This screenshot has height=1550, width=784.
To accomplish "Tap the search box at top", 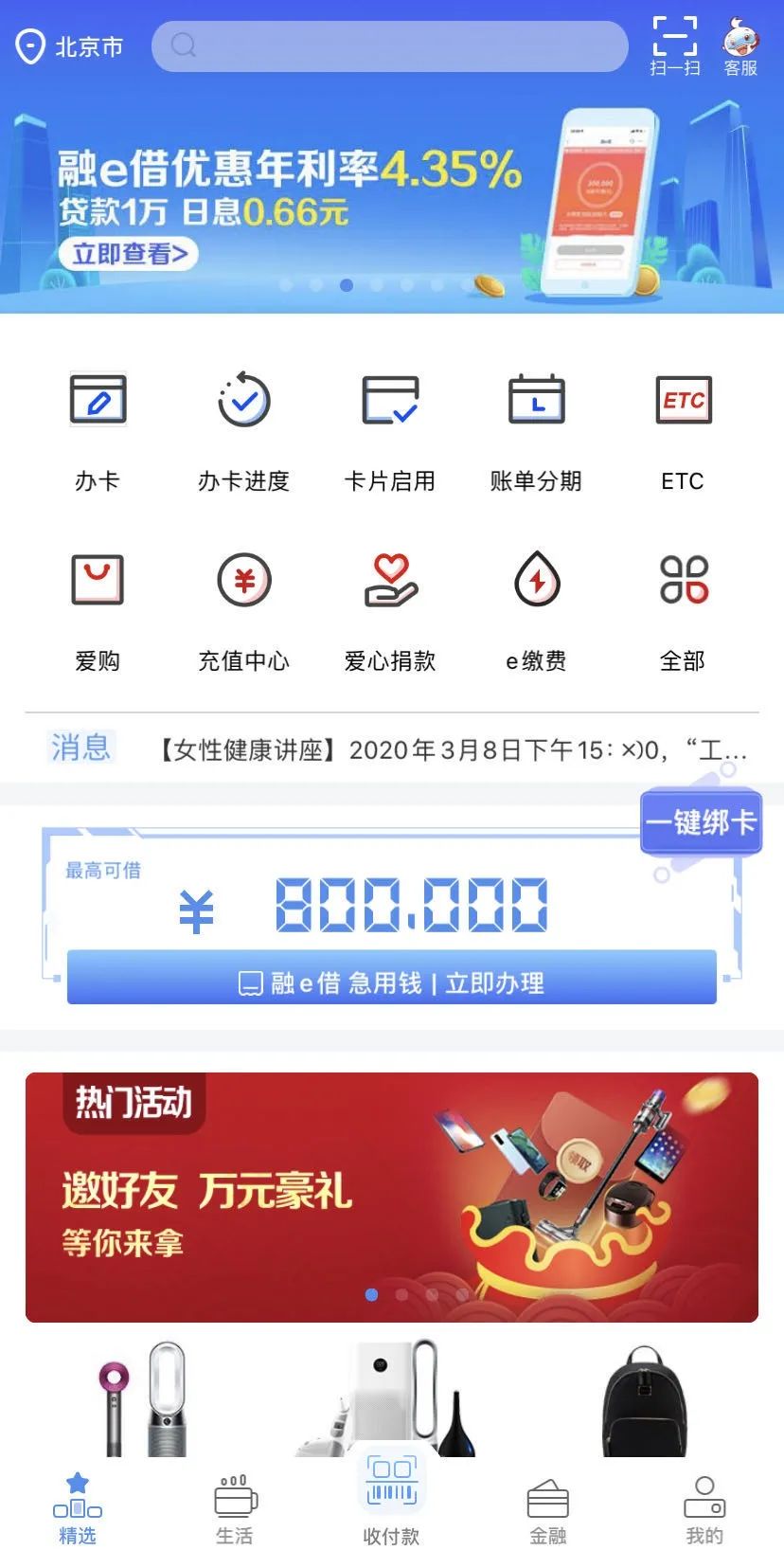I will tap(389, 45).
